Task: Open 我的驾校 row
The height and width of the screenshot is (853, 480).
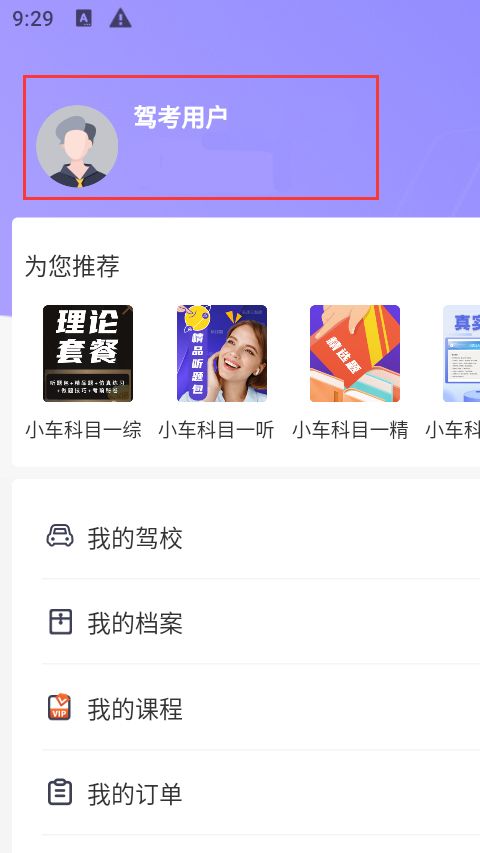Action: 261,537
